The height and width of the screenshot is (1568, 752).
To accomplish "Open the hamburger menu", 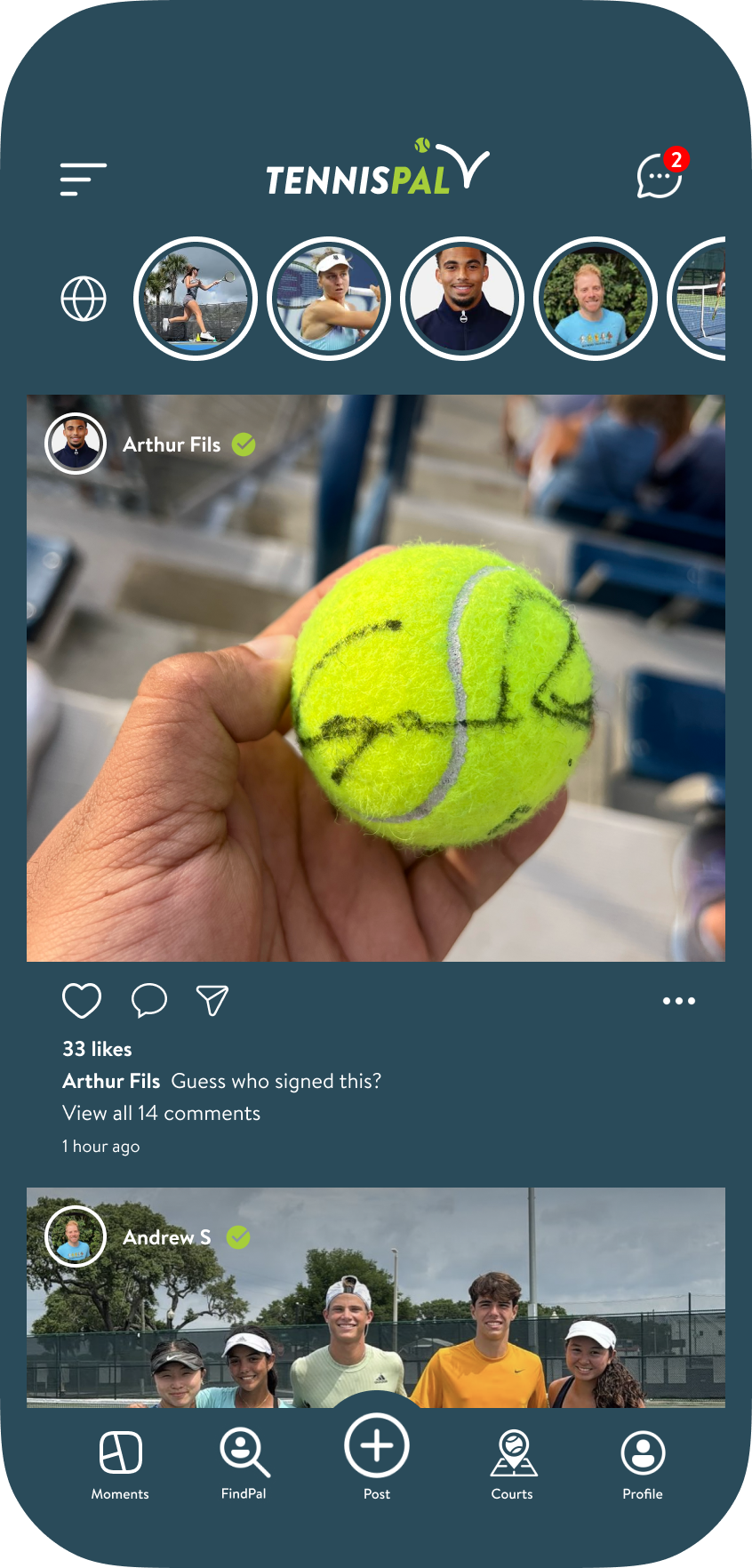I will point(83,179).
